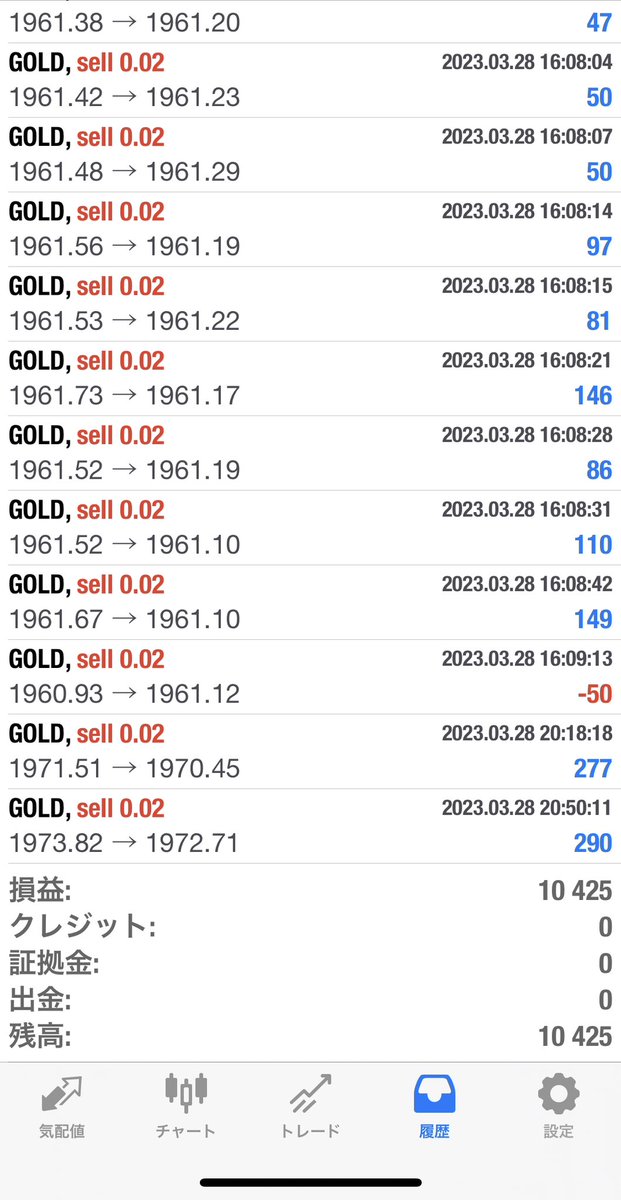Select the 履歴 history tab
Viewport: 621px width, 1200px height.
point(434,1108)
